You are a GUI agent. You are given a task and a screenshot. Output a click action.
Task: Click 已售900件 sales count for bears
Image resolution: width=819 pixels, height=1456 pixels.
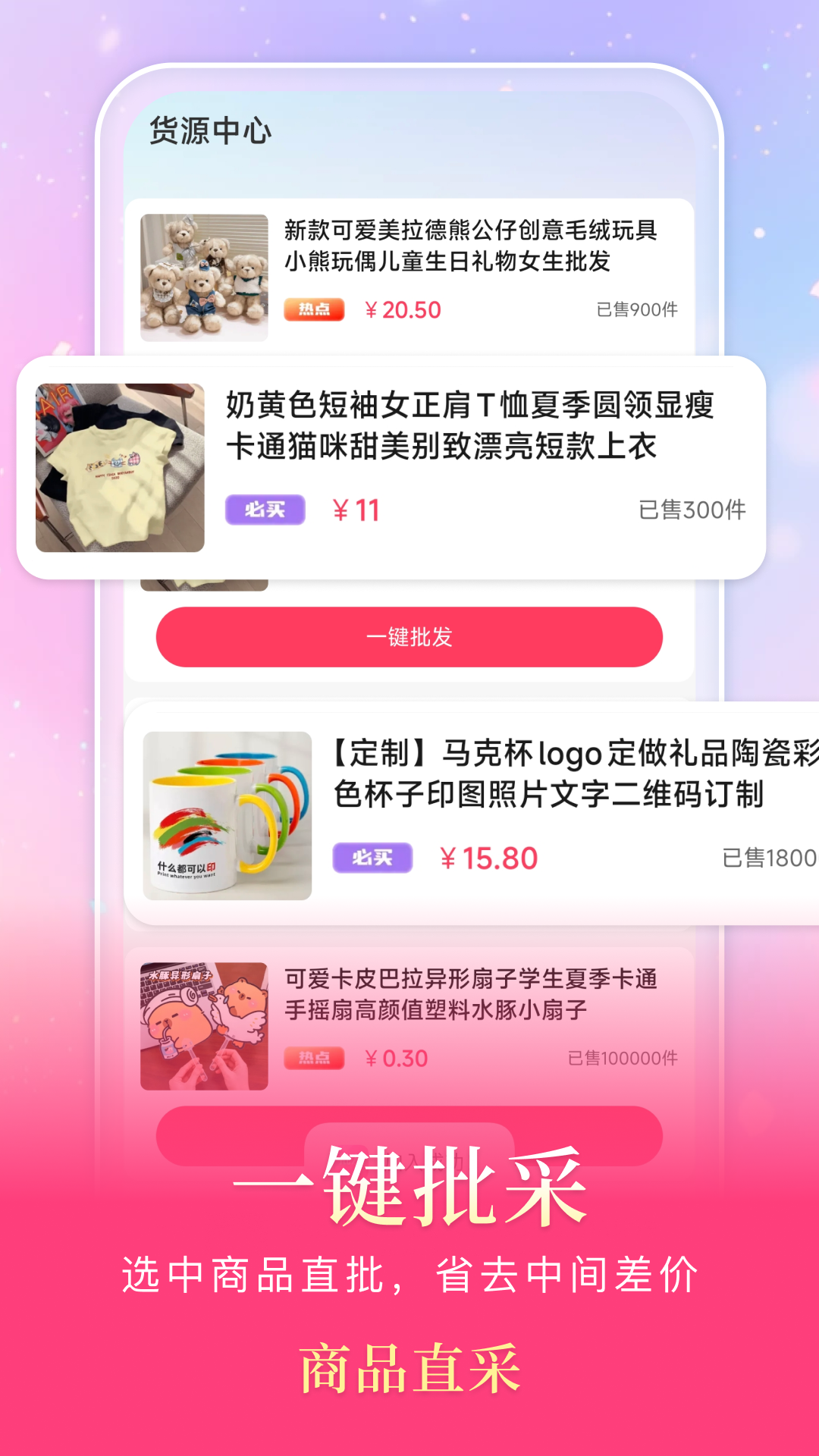coord(637,309)
